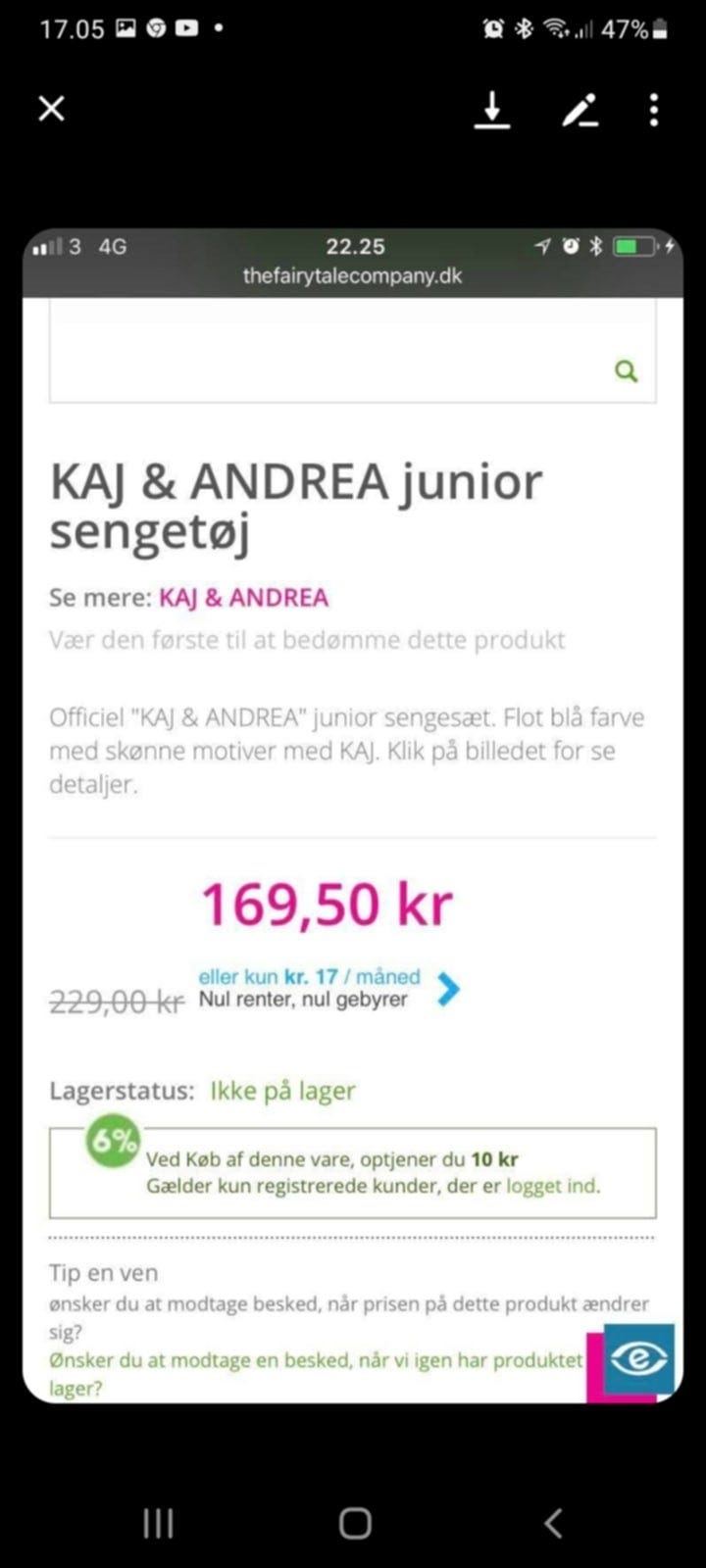Close the image viewer

point(51,109)
